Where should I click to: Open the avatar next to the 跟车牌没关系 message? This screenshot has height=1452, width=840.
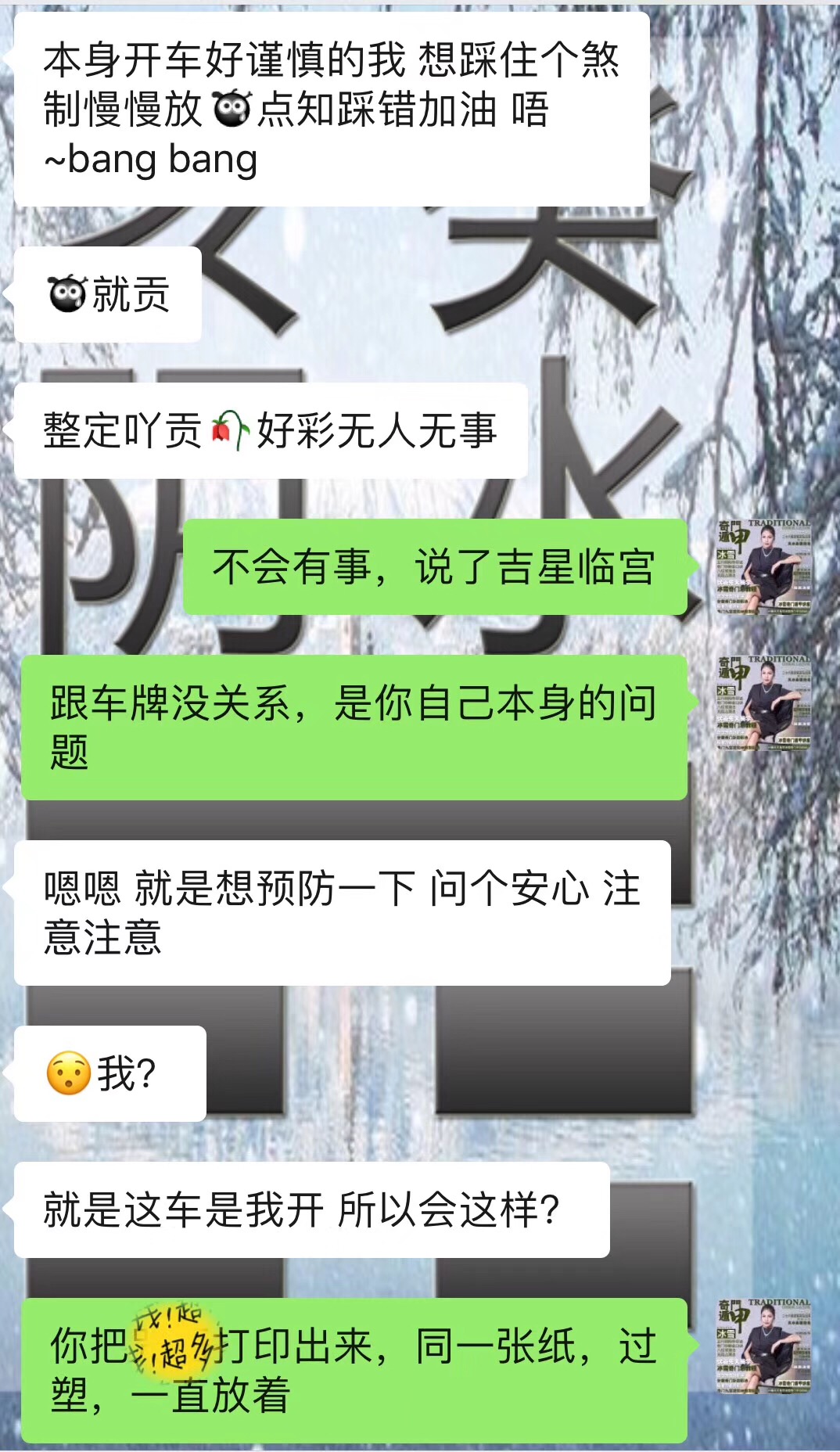coord(765,703)
